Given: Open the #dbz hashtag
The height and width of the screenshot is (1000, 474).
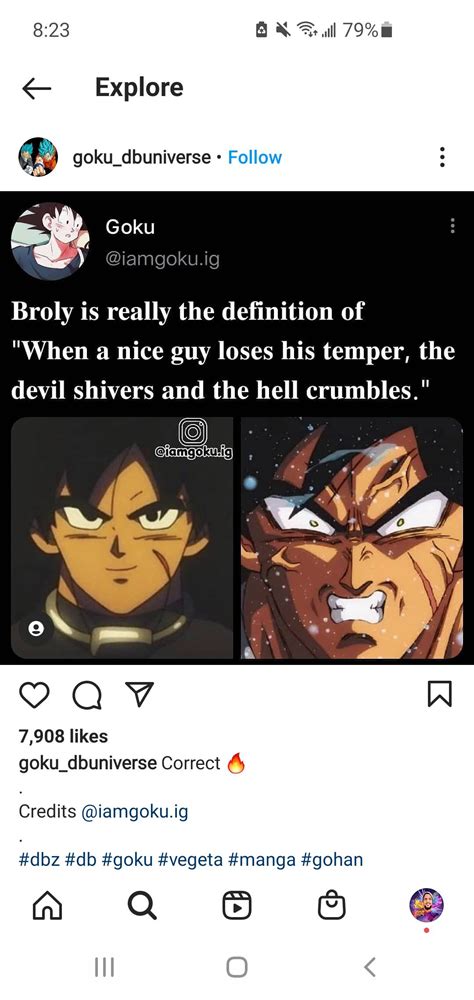Looking at the screenshot, I should (x=40, y=860).
